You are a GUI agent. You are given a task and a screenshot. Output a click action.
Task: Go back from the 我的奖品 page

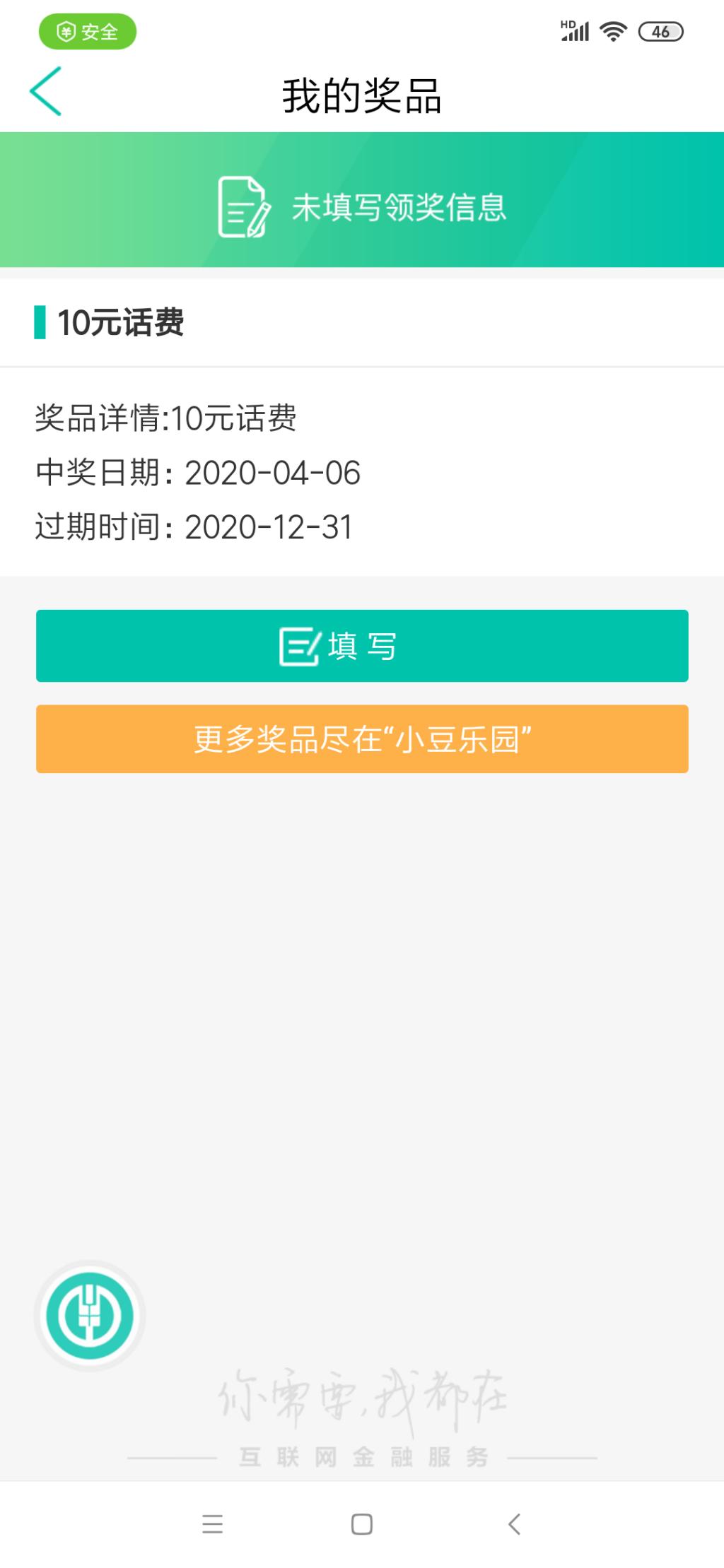[46, 92]
